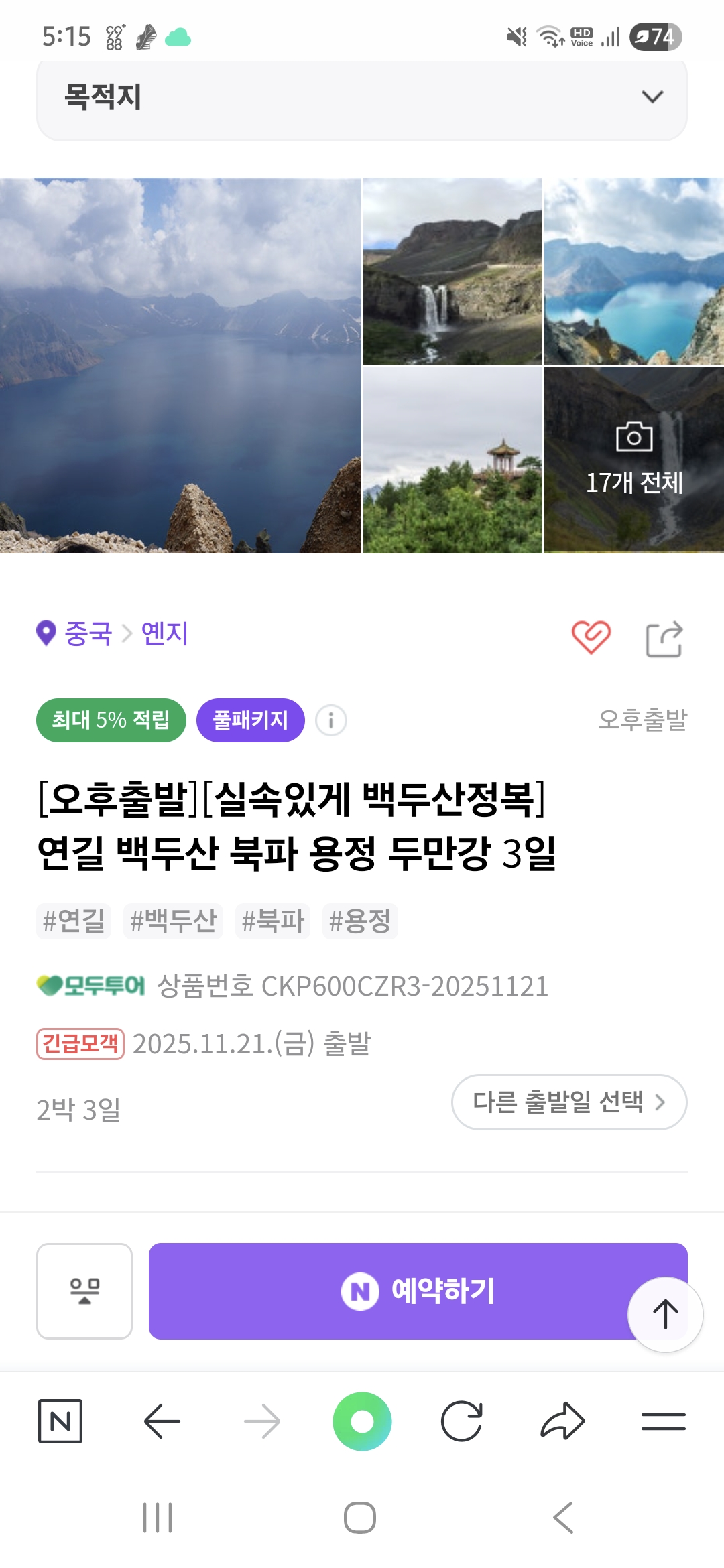This screenshot has height=1568, width=724.
Task: Choose 다른 출발일 선택
Action: (x=568, y=1102)
